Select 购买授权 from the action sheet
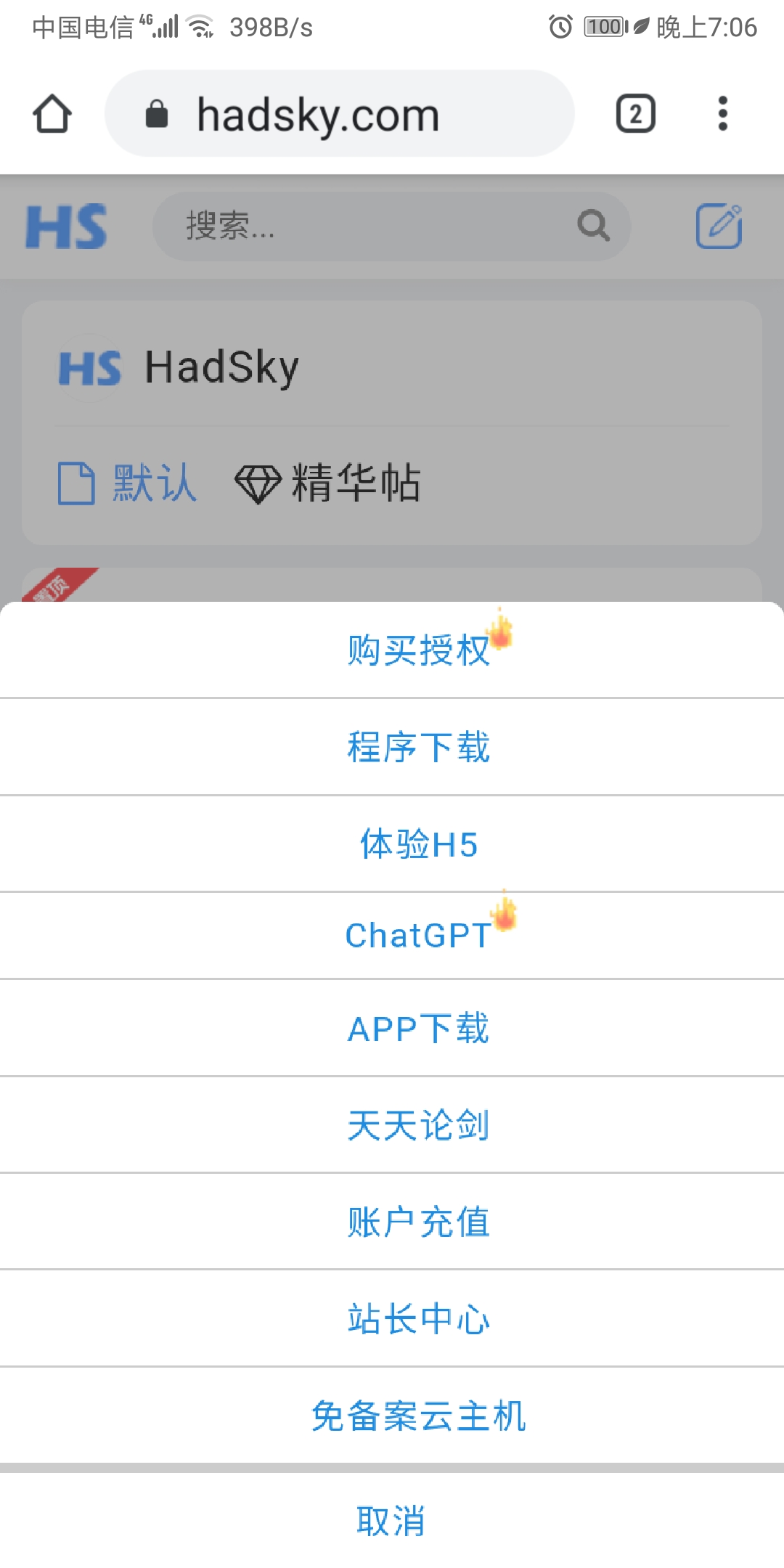 click(x=392, y=650)
